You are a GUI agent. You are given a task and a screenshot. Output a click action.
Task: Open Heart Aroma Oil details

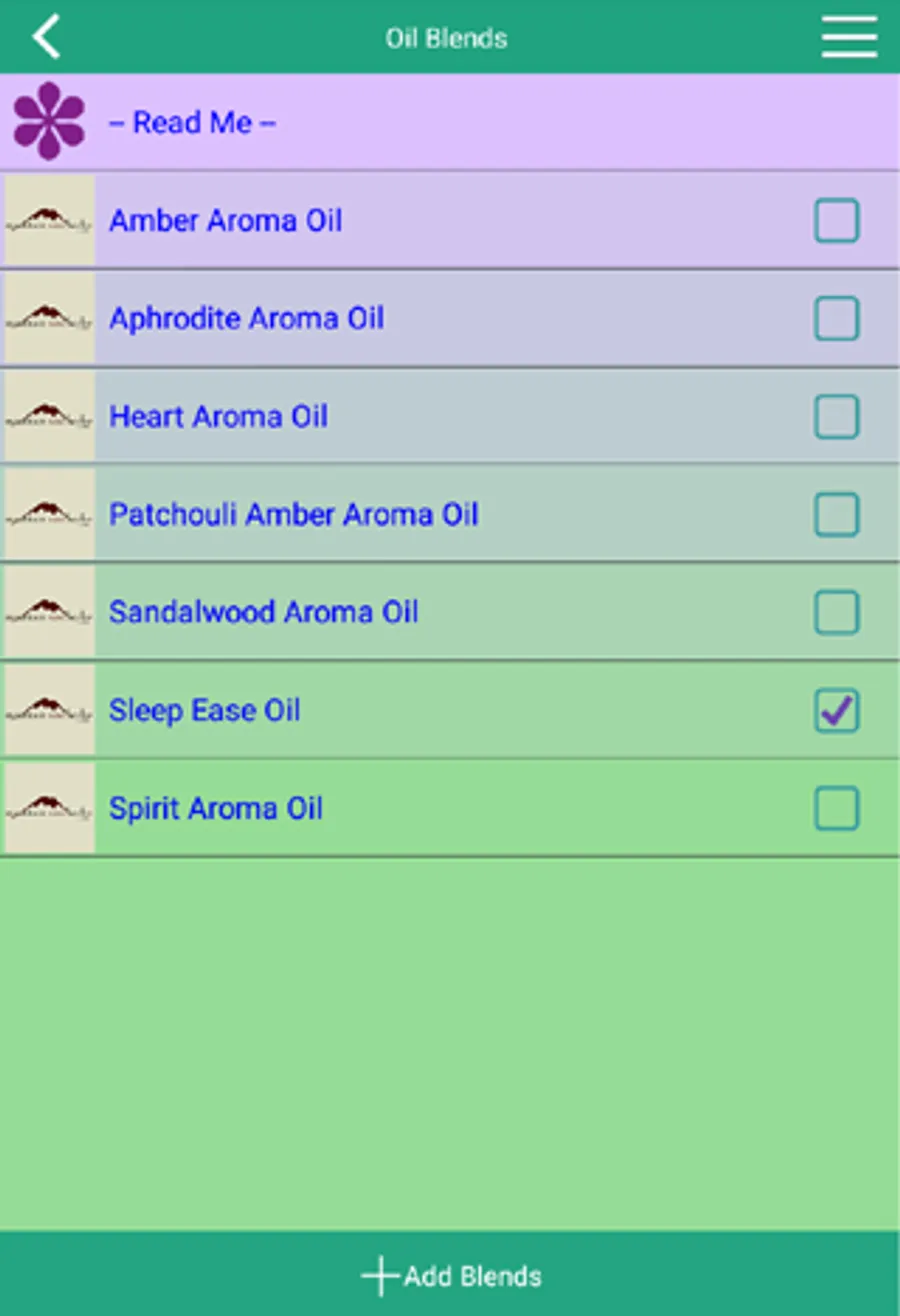point(218,417)
